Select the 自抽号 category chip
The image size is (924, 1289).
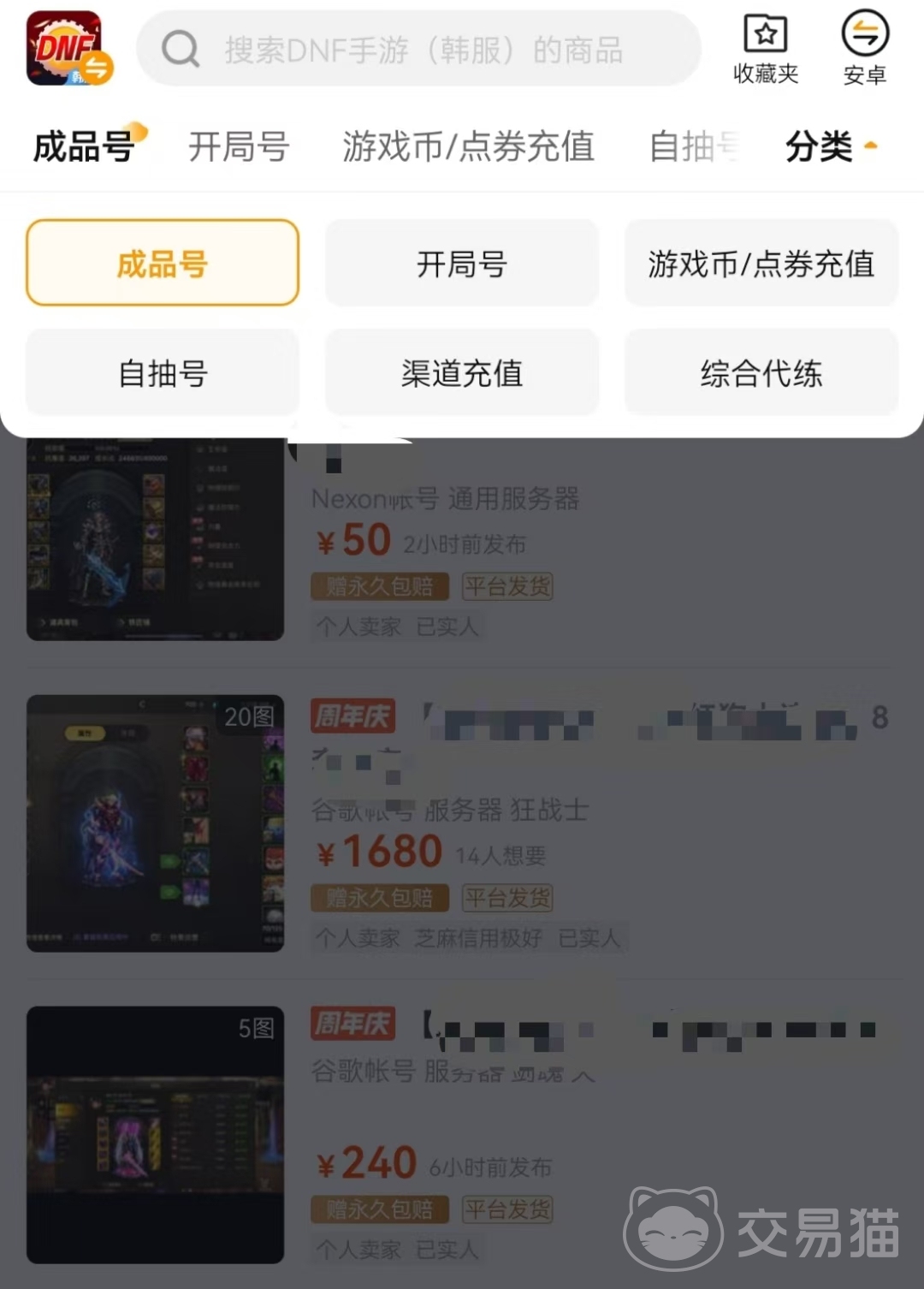tap(163, 372)
